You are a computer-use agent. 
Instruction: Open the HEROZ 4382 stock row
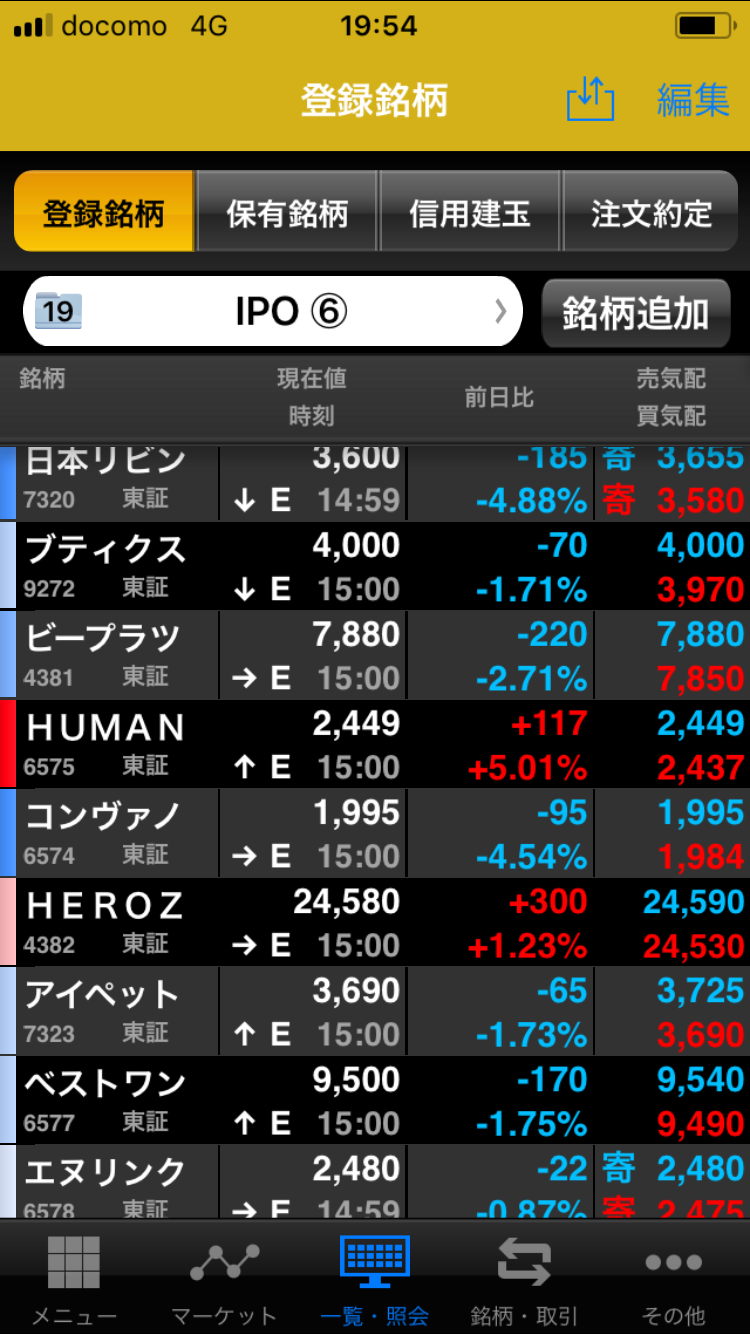(375, 922)
